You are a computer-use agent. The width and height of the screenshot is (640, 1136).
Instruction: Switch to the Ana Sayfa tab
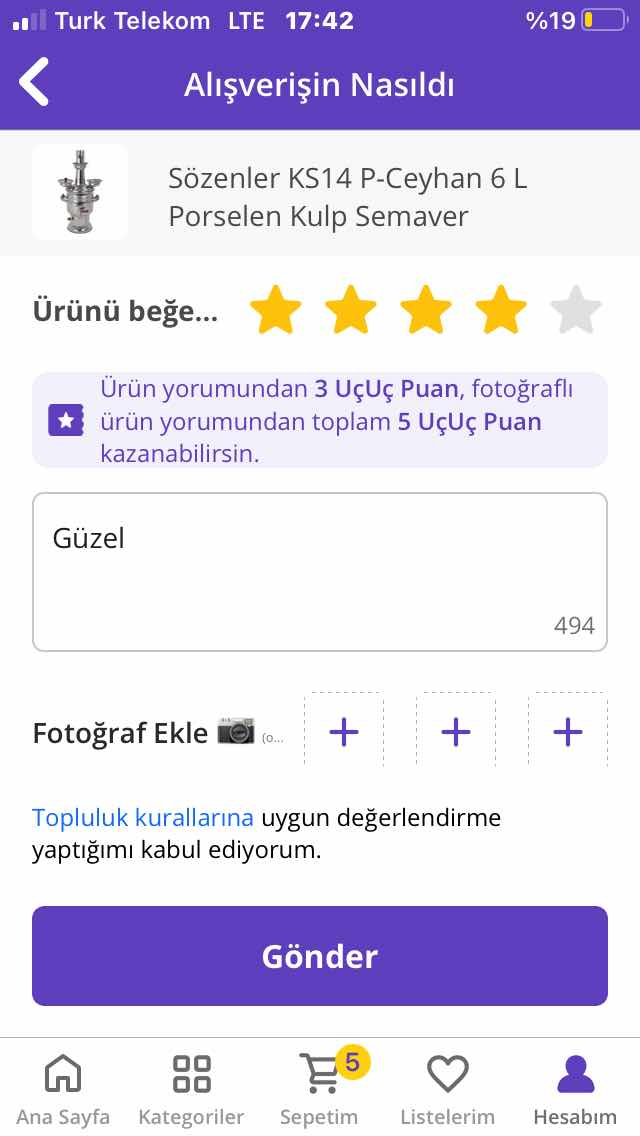click(x=63, y=1088)
